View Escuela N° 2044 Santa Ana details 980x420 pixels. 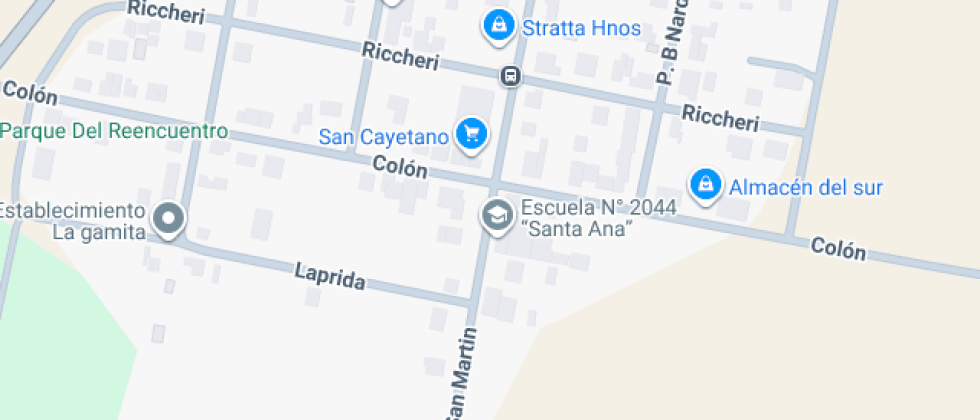[495, 214]
